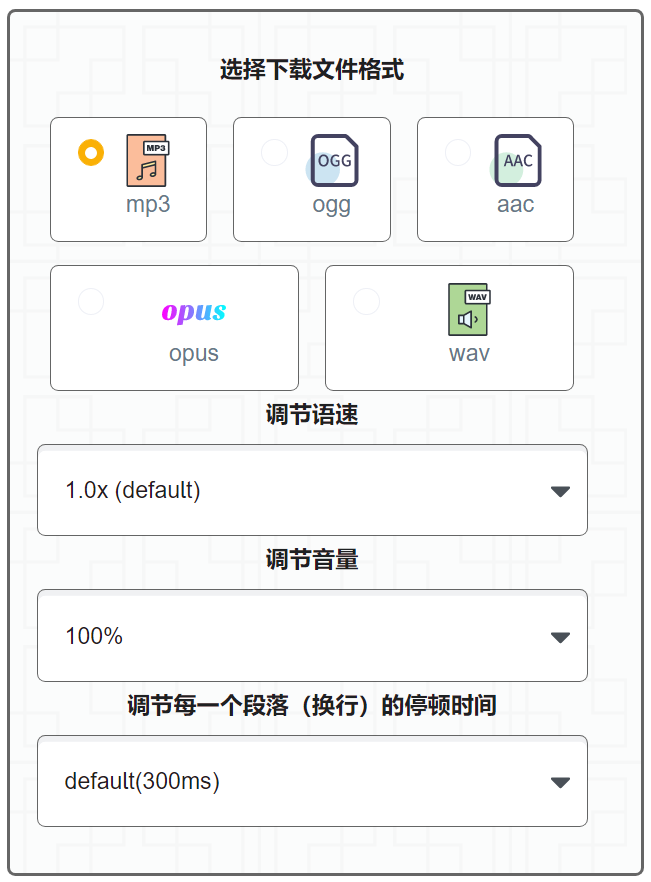Expand the volume dropdown set to 100%

[312, 636]
